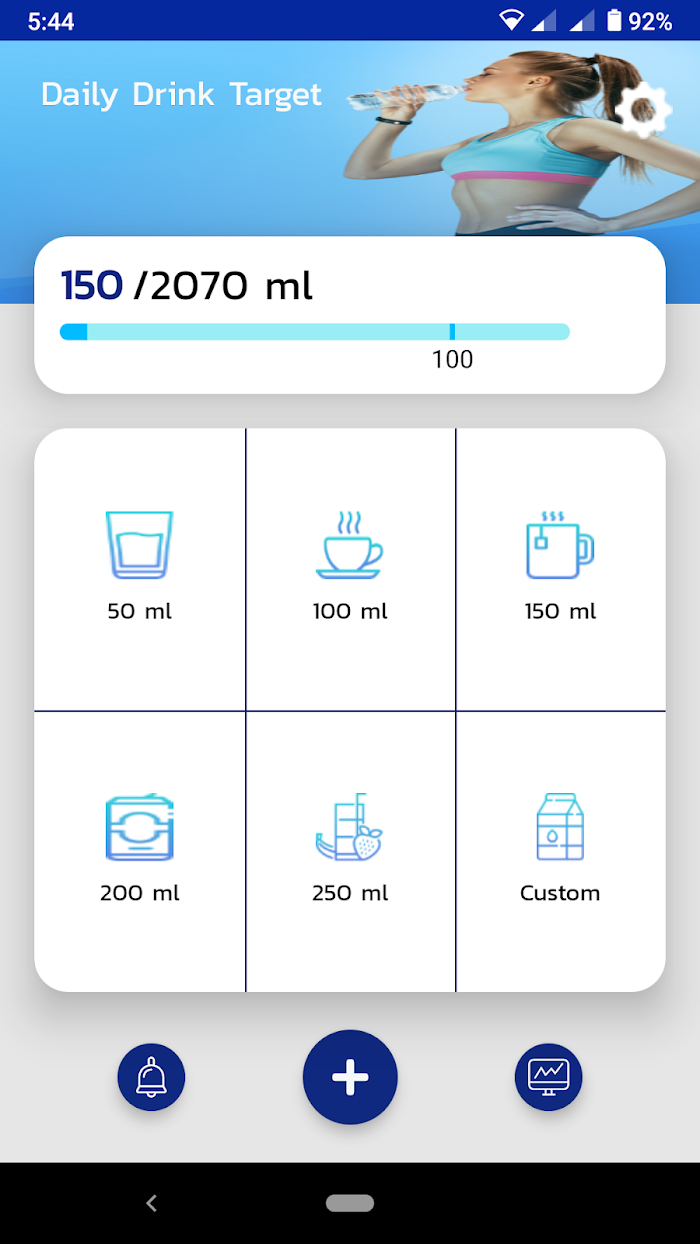This screenshot has height=1244, width=700.
Task: Tap the system home pill
Action: click(350, 1203)
